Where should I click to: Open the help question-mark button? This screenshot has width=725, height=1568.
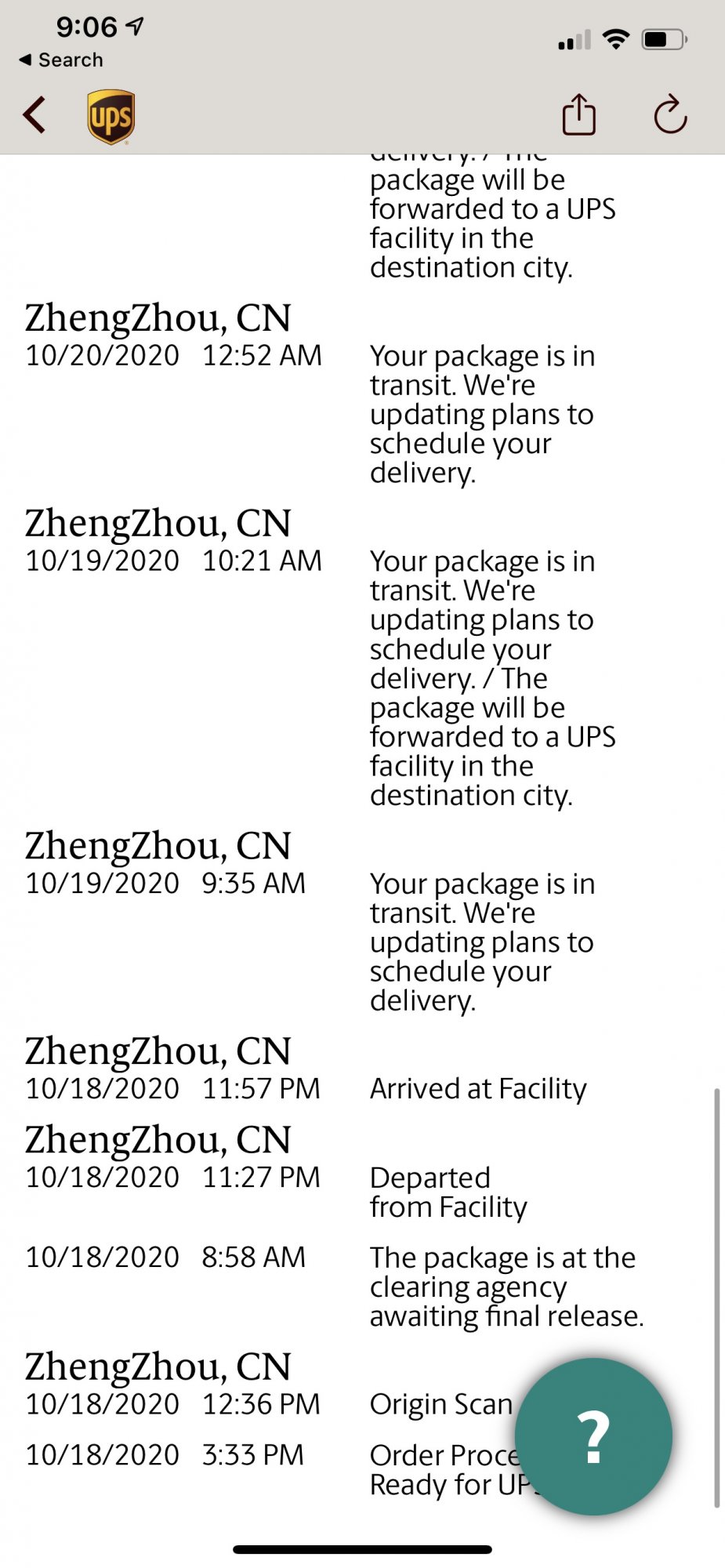[x=593, y=1436]
